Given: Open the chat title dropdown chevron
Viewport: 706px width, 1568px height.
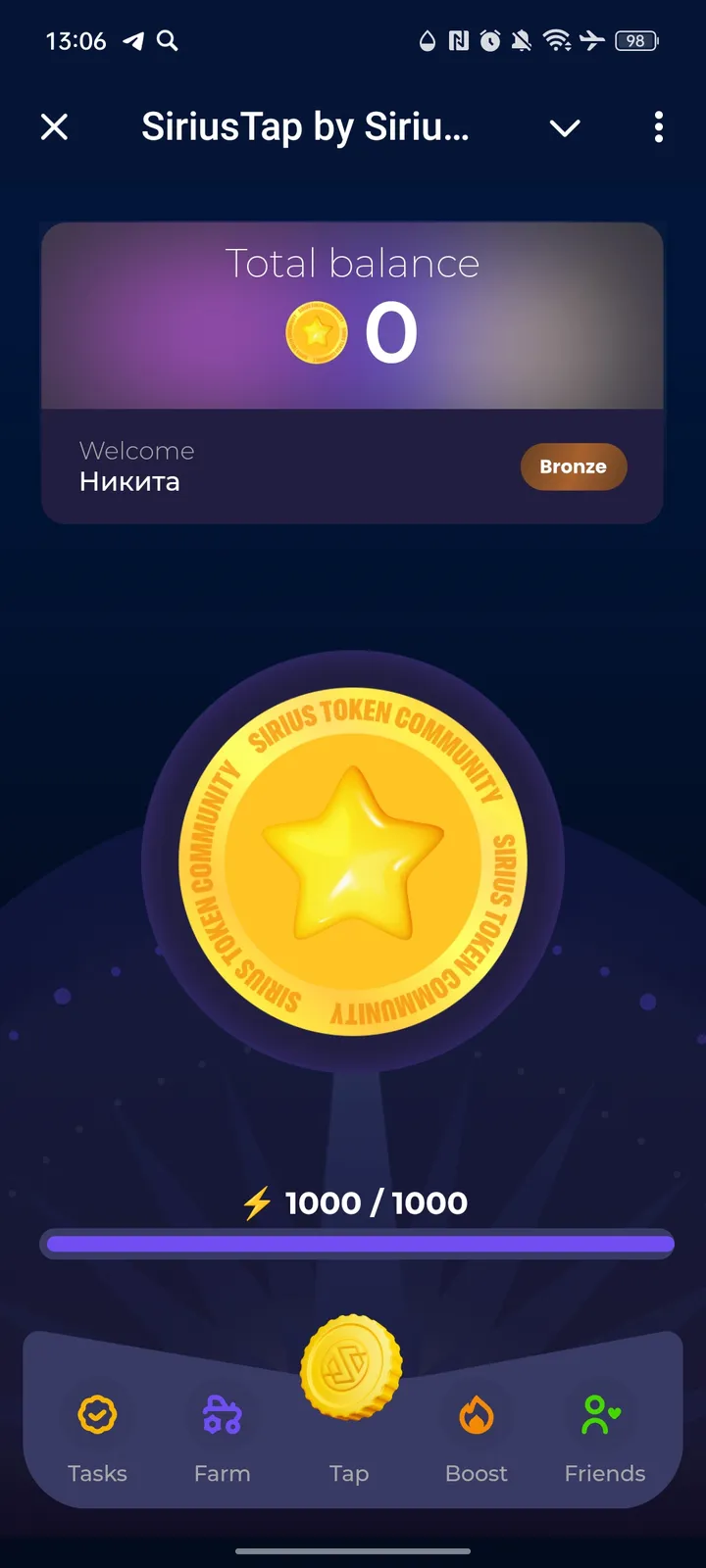Looking at the screenshot, I should tap(565, 127).
